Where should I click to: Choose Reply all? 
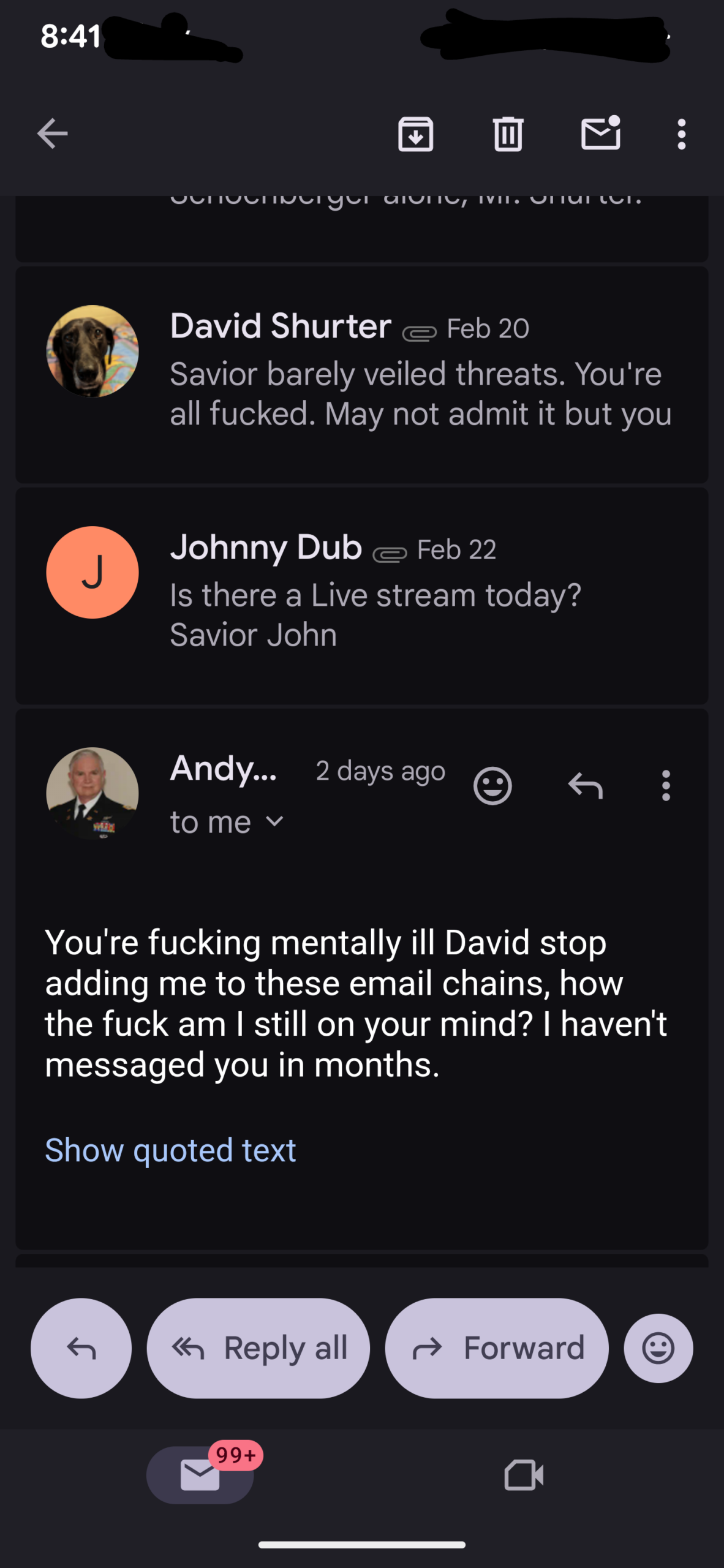(x=258, y=1348)
